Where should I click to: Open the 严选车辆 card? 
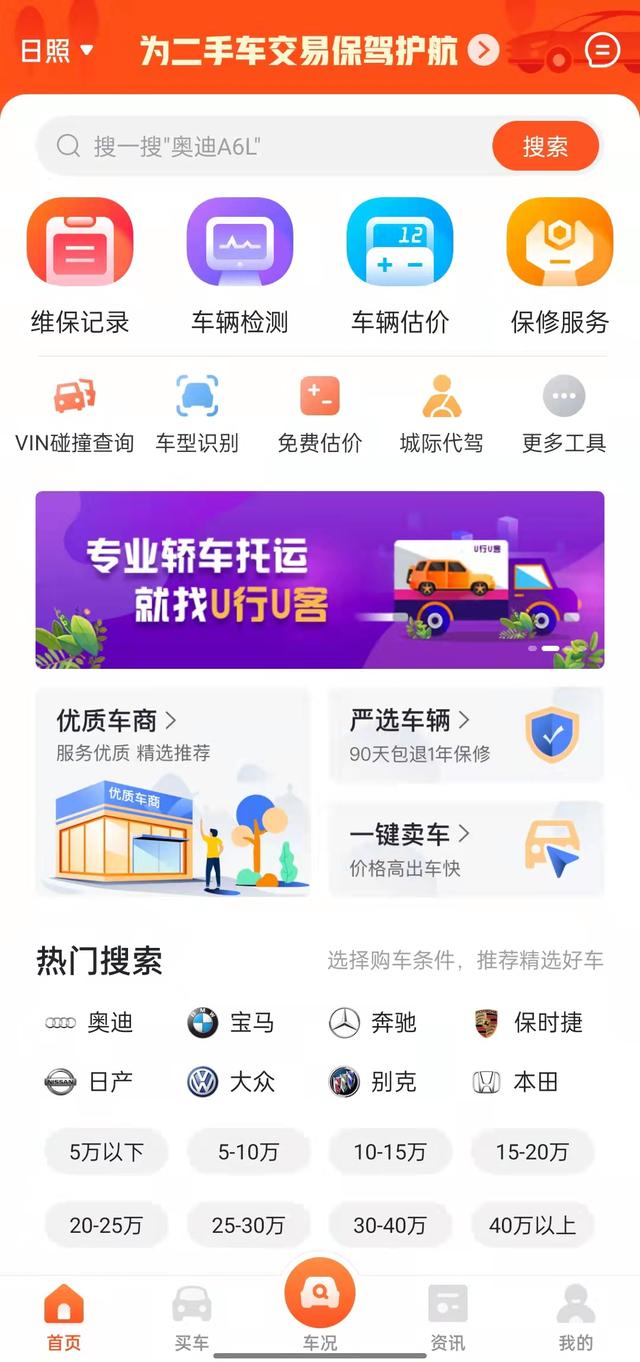[465, 734]
